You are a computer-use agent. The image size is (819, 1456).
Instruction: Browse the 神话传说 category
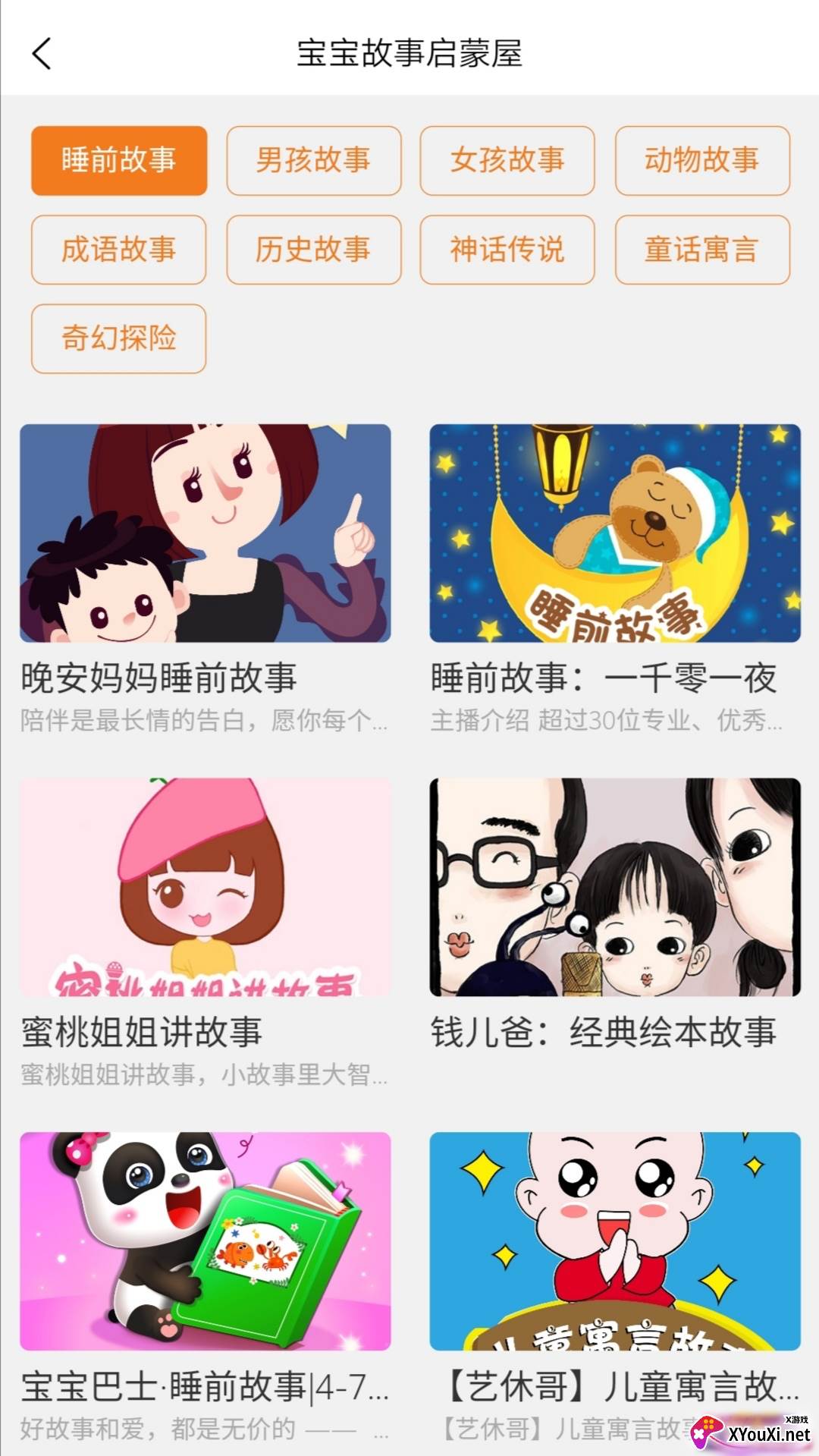click(x=507, y=250)
